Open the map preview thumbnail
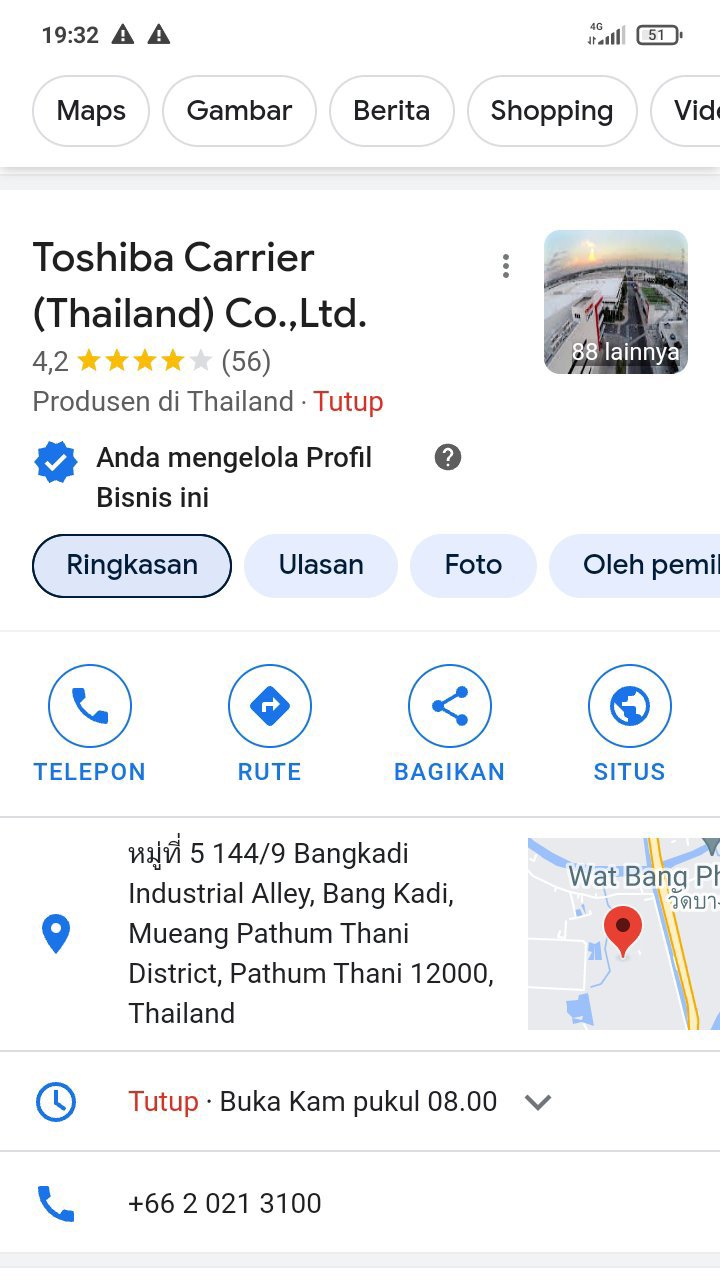This screenshot has height=1280, width=720. click(x=623, y=933)
